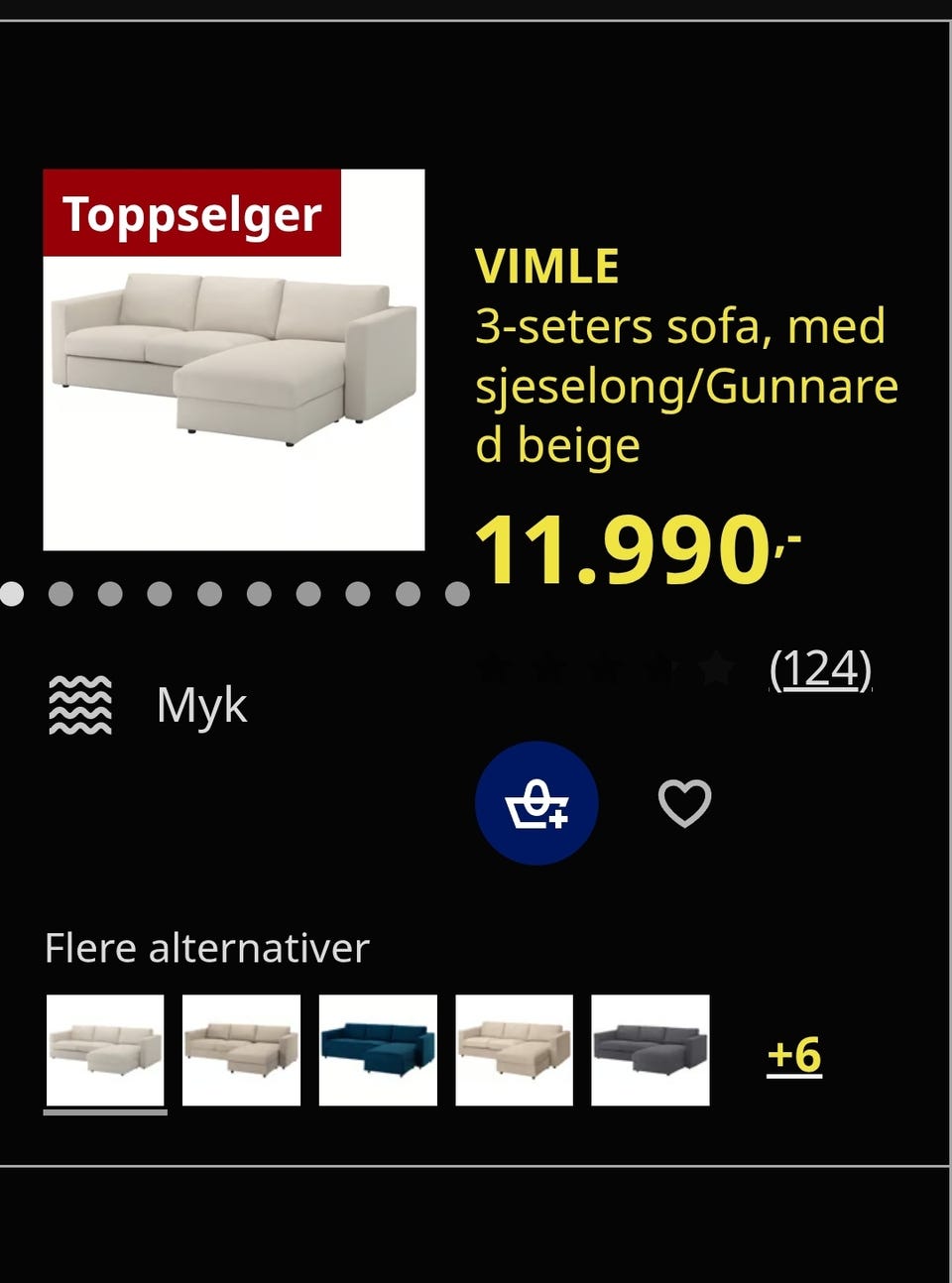Screen dimensions: 952x1283
Task: Open the VIMLE product title
Action: tap(546, 265)
